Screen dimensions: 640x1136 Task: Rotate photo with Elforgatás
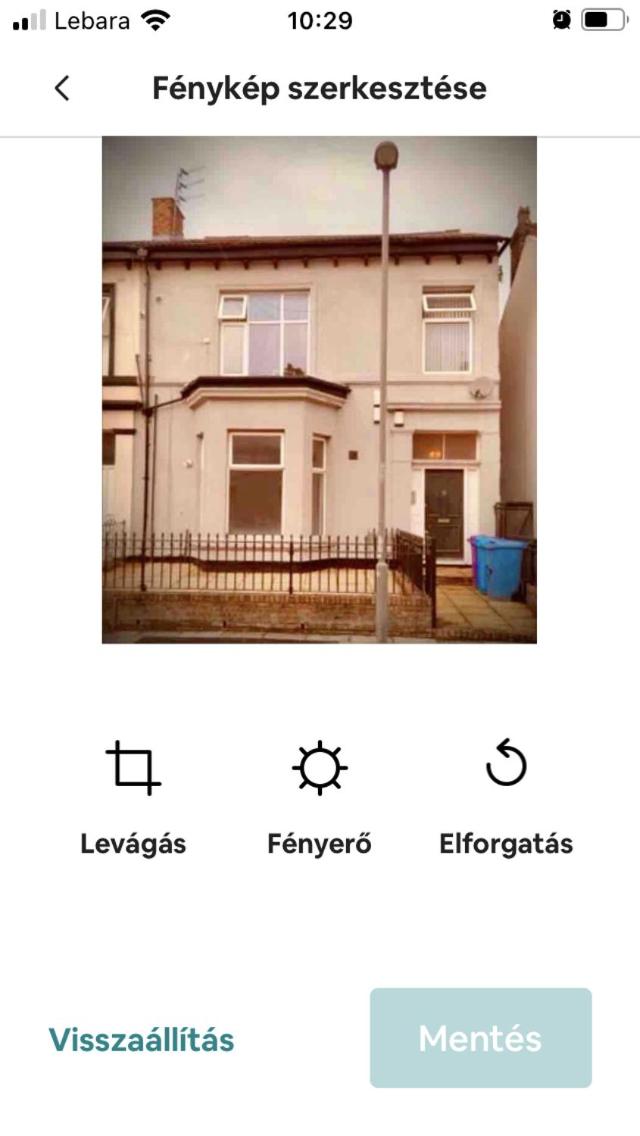tap(506, 797)
